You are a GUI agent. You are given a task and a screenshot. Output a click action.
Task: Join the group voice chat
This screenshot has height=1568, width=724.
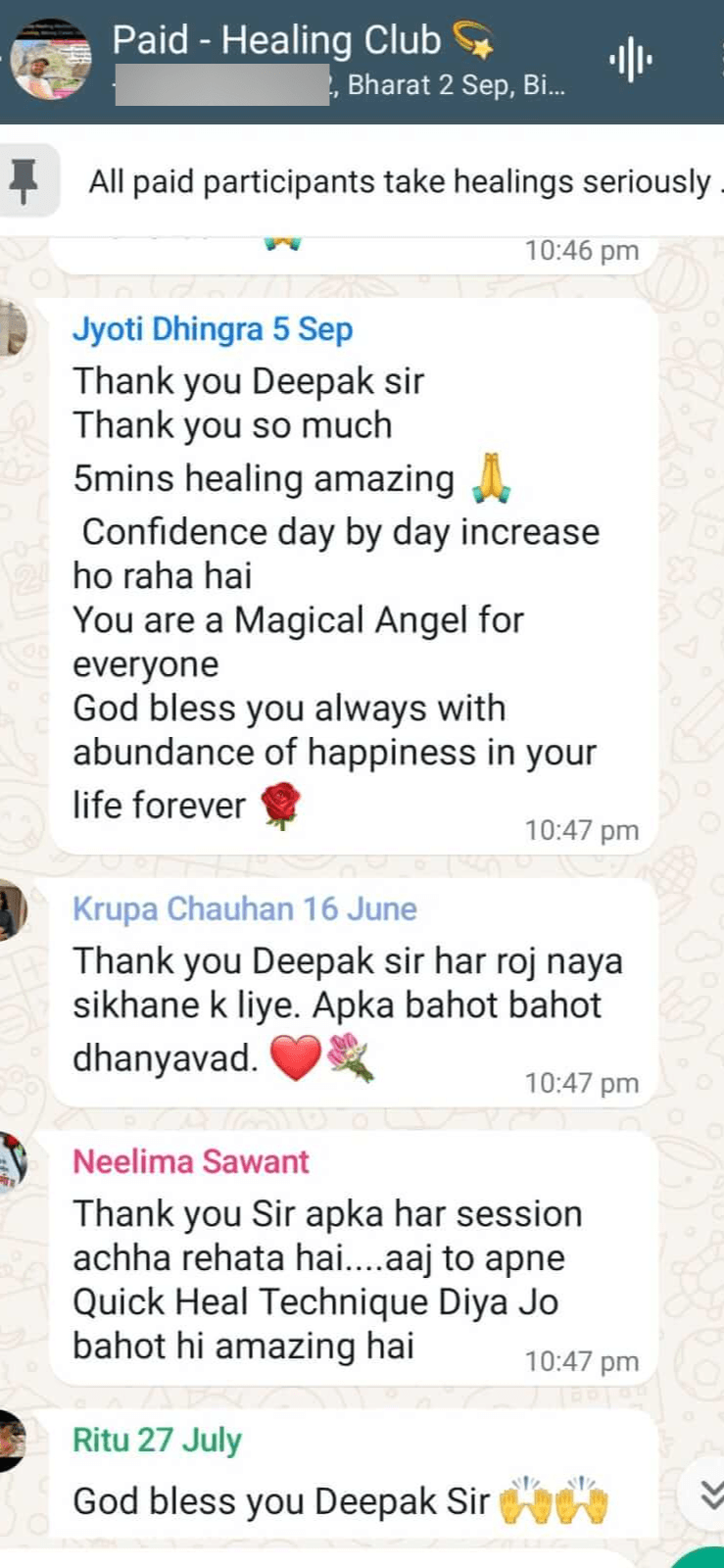tap(631, 61)
